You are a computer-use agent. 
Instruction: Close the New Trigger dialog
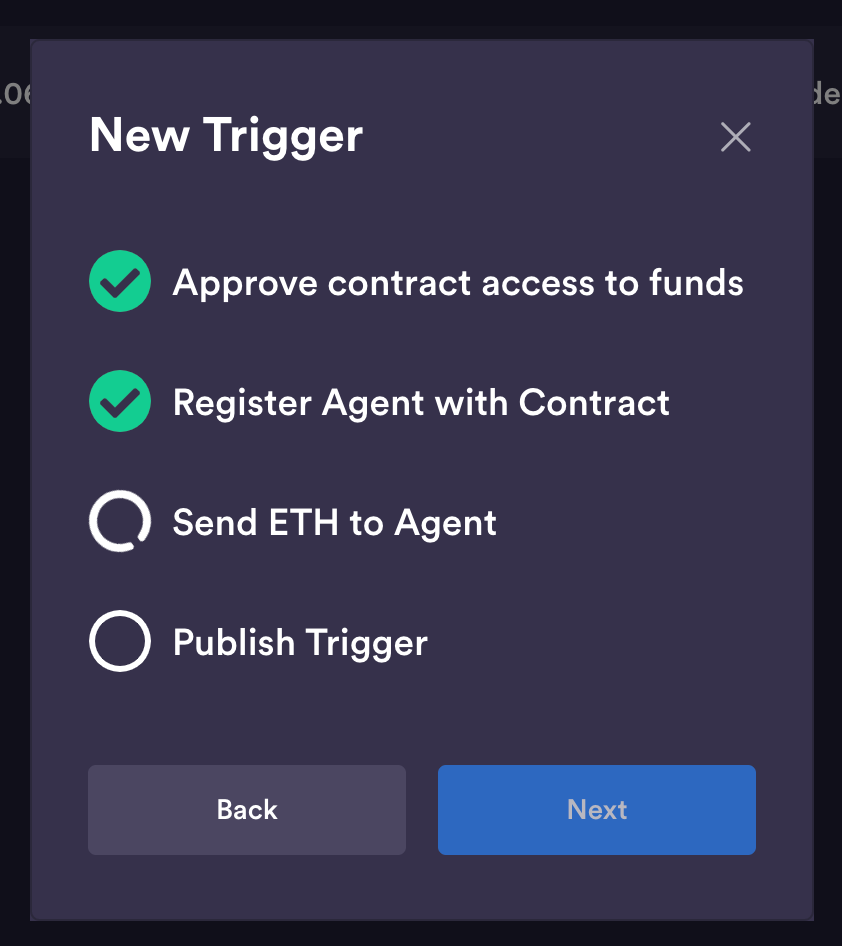[x=735, y=137]
